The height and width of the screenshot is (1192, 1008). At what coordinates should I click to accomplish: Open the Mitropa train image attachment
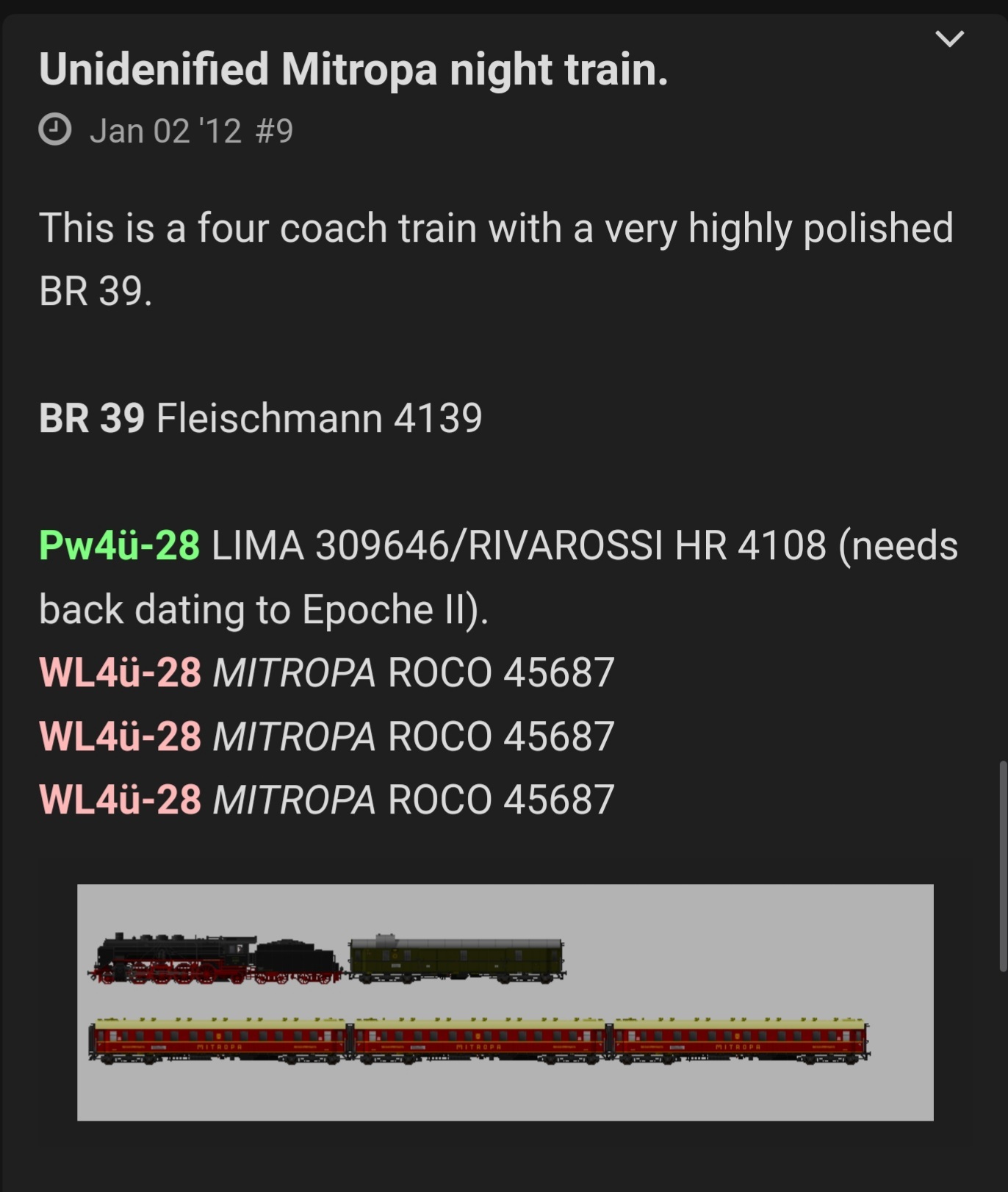pyautogui.click(x=505, y=1002)
